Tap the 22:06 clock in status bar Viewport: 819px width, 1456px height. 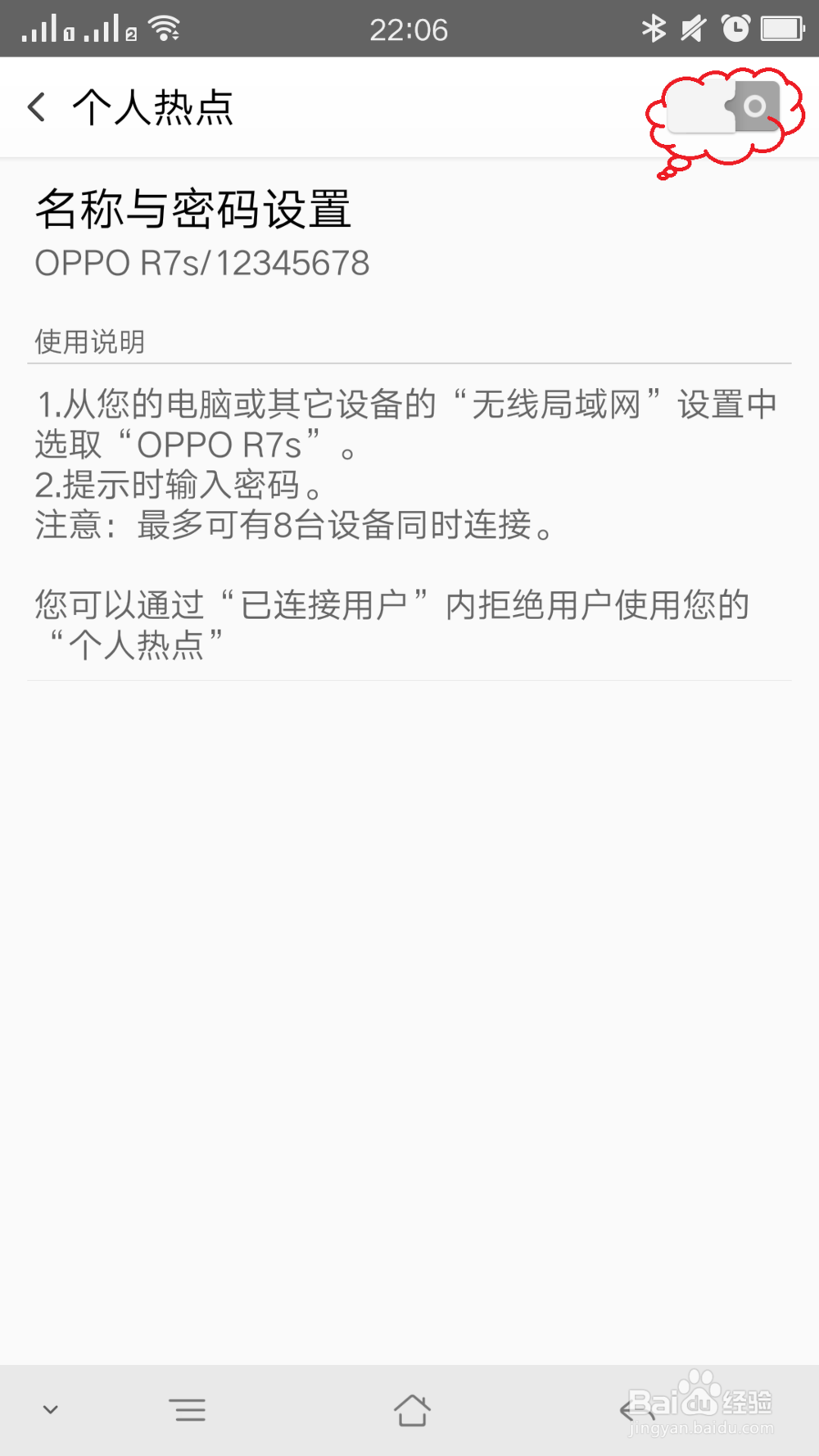point(409,29)
